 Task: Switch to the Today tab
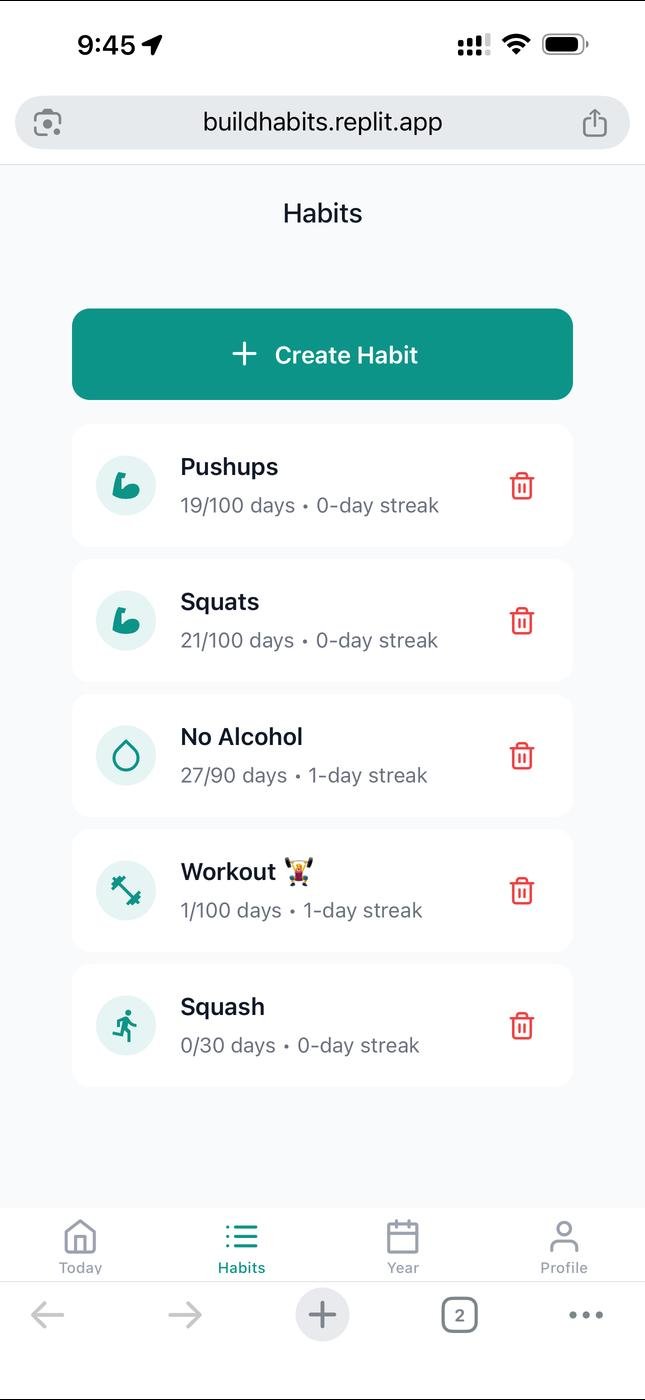pos(80,1246)
